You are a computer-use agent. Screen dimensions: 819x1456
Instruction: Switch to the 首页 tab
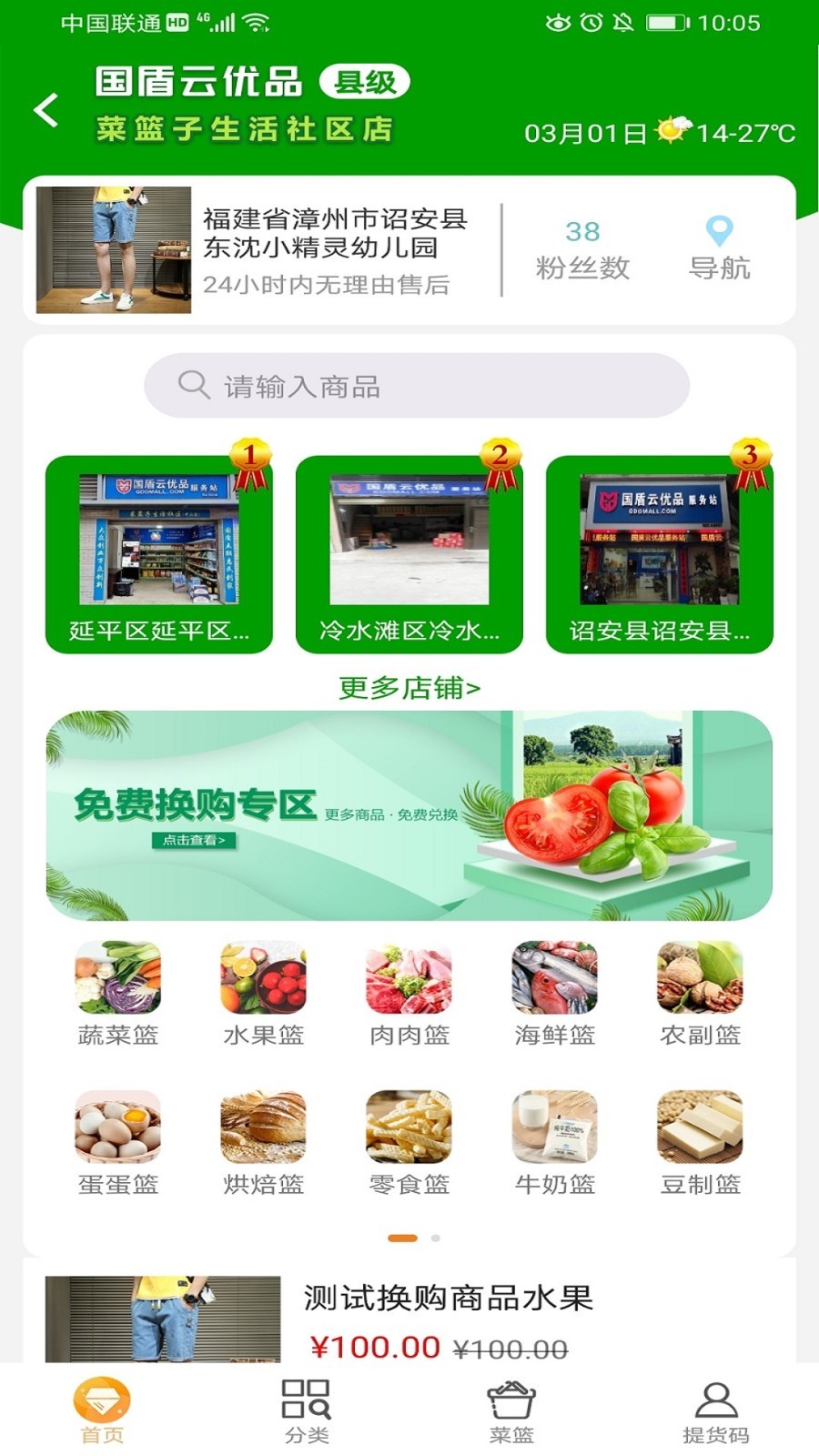pyautogui.click(x=102, y=1410)
